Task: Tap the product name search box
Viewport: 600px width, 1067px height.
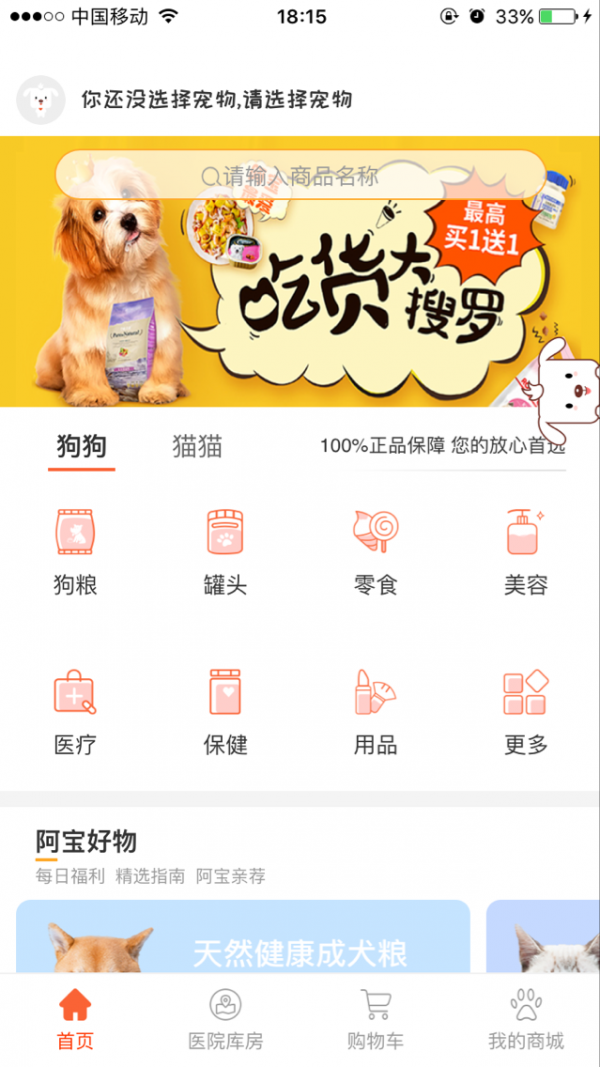Action: (300, 176)
